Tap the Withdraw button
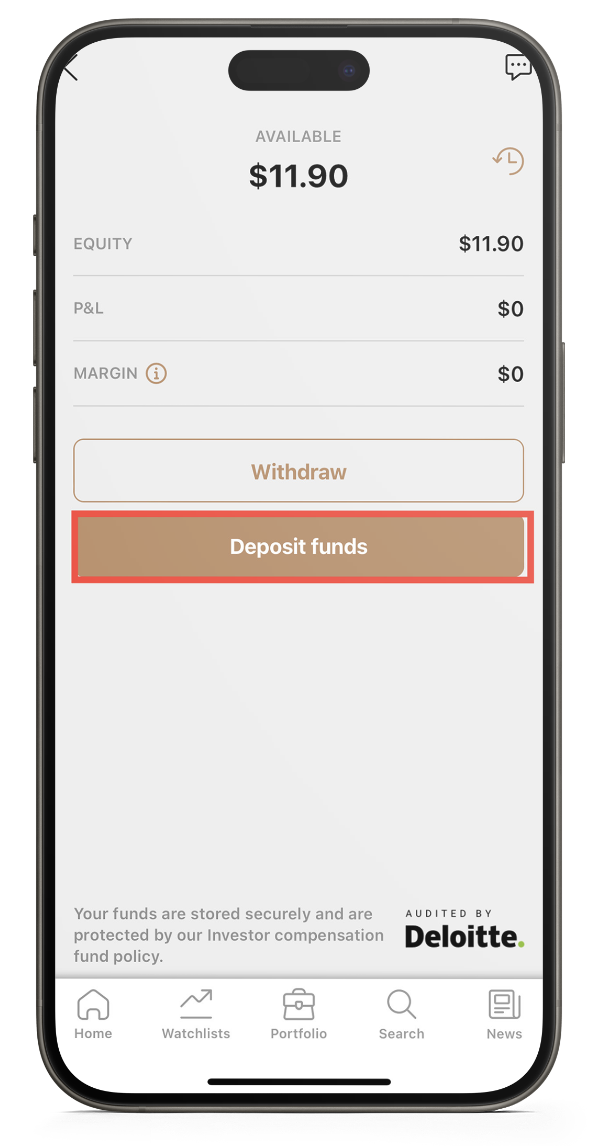Image resolution: width=606 pixels, height=1146 pixels. (298, 471)
